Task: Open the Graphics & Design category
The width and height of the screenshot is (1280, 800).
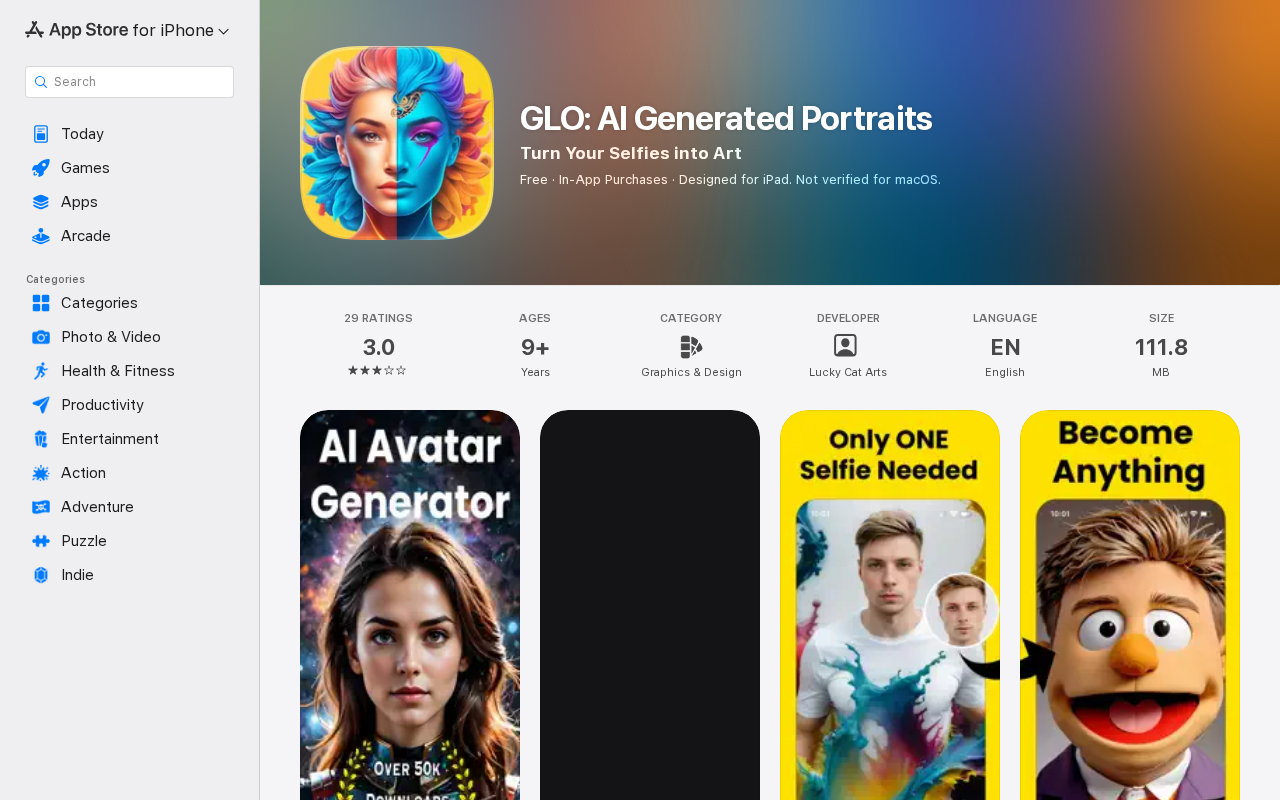Action: pyautogui.click(x=691, y=356)
